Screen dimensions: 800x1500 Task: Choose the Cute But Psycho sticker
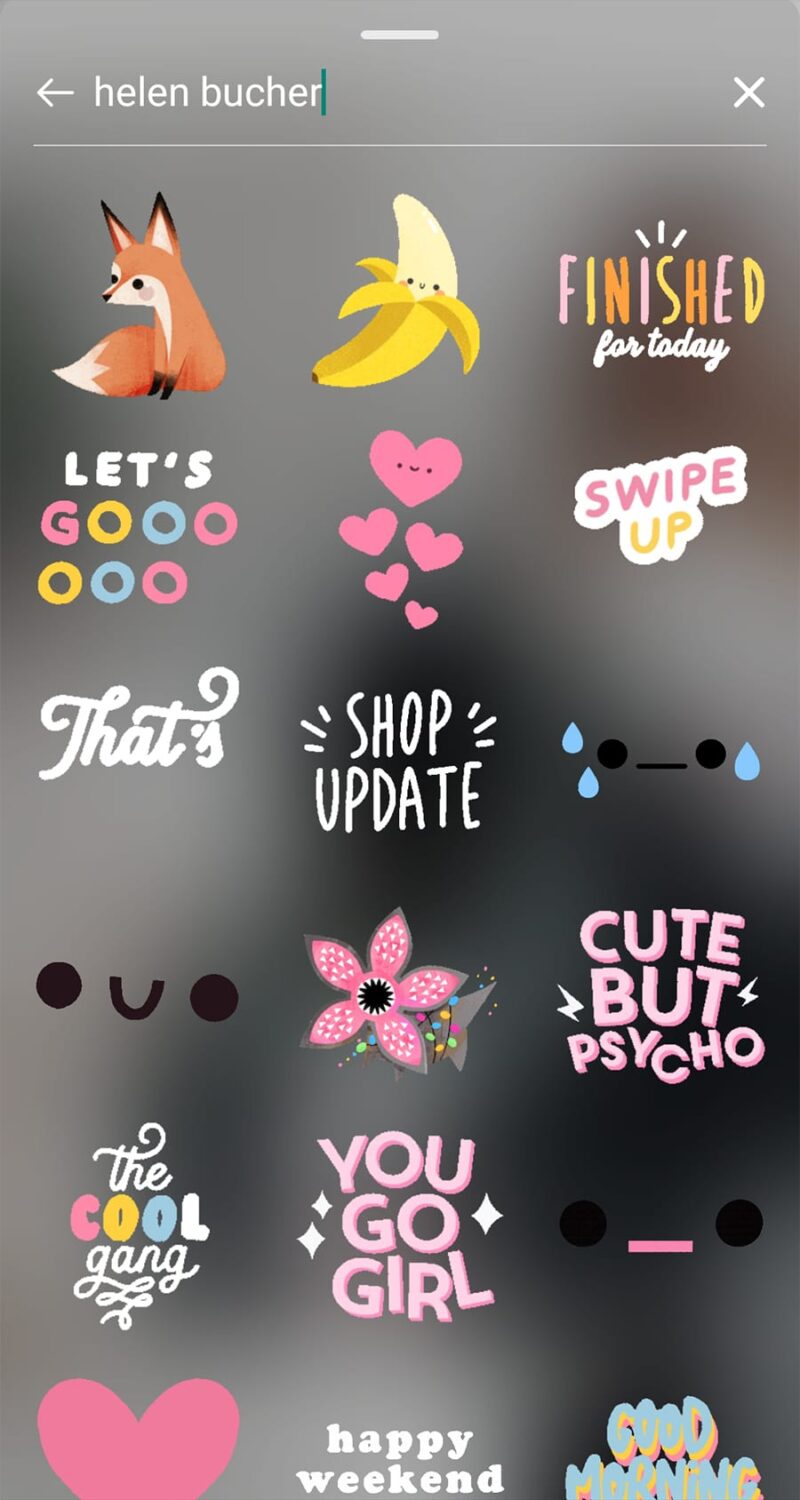(661, 995)
